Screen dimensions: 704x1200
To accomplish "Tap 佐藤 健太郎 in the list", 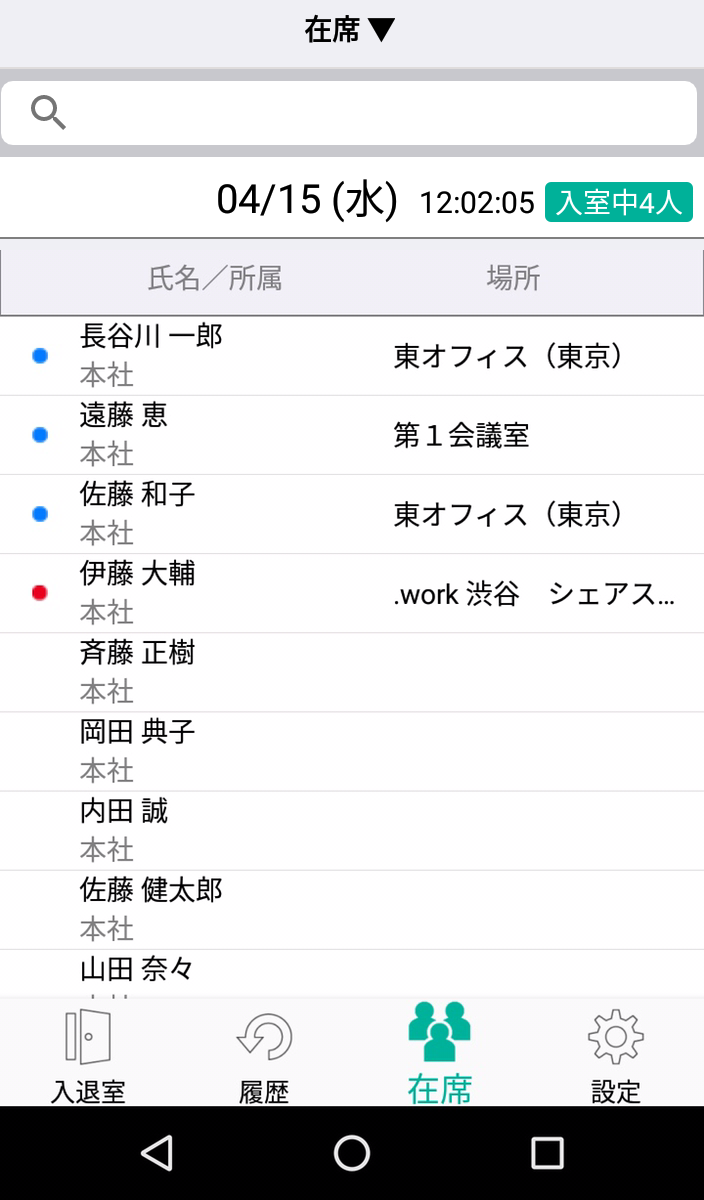I will (x=350, y=909).
